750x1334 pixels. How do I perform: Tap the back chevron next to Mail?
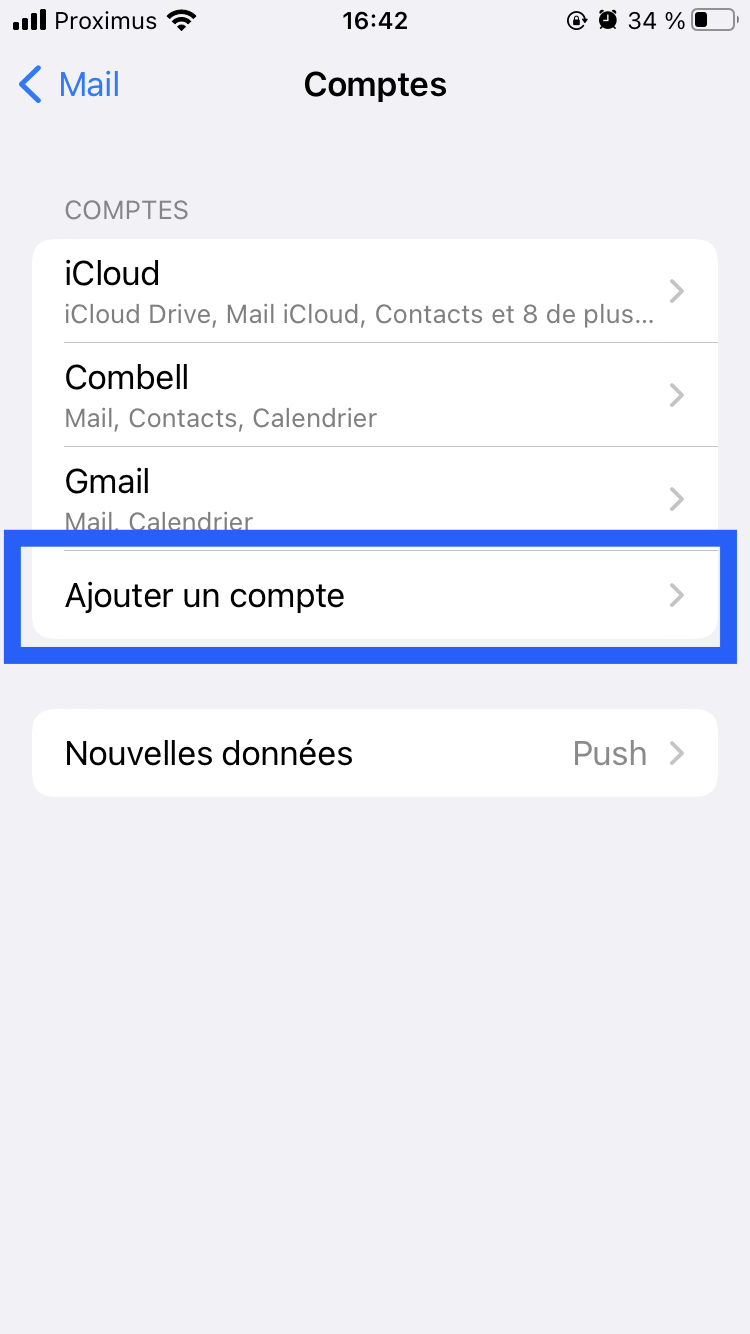30,85
